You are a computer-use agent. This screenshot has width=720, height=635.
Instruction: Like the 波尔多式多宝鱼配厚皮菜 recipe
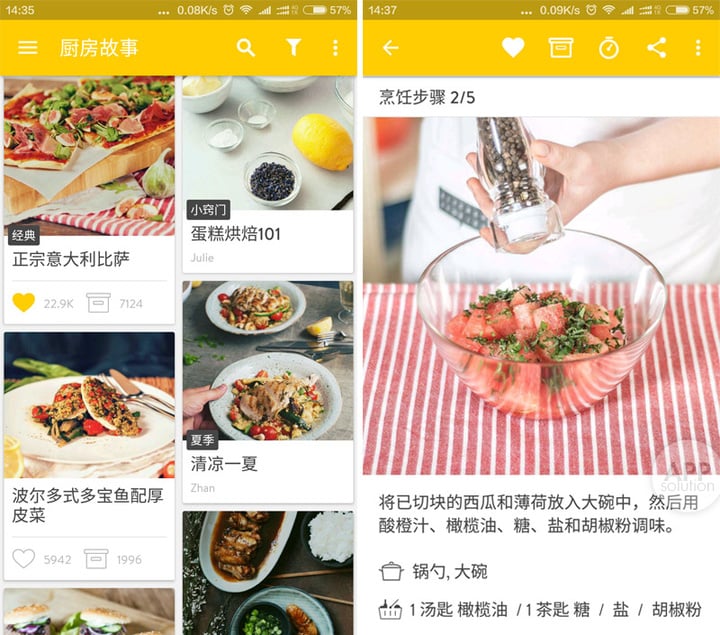tap(24, 559)
